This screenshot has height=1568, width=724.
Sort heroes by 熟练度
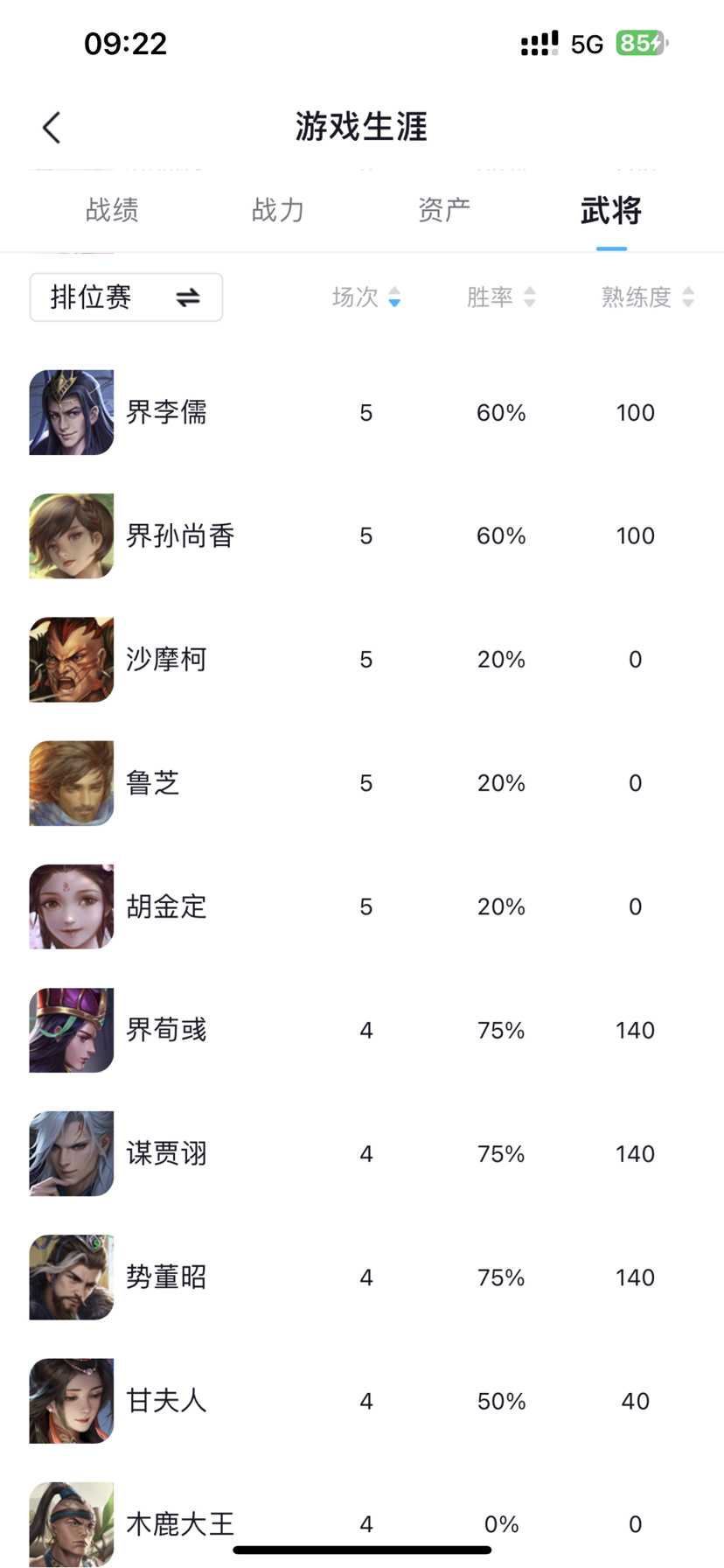647,297
